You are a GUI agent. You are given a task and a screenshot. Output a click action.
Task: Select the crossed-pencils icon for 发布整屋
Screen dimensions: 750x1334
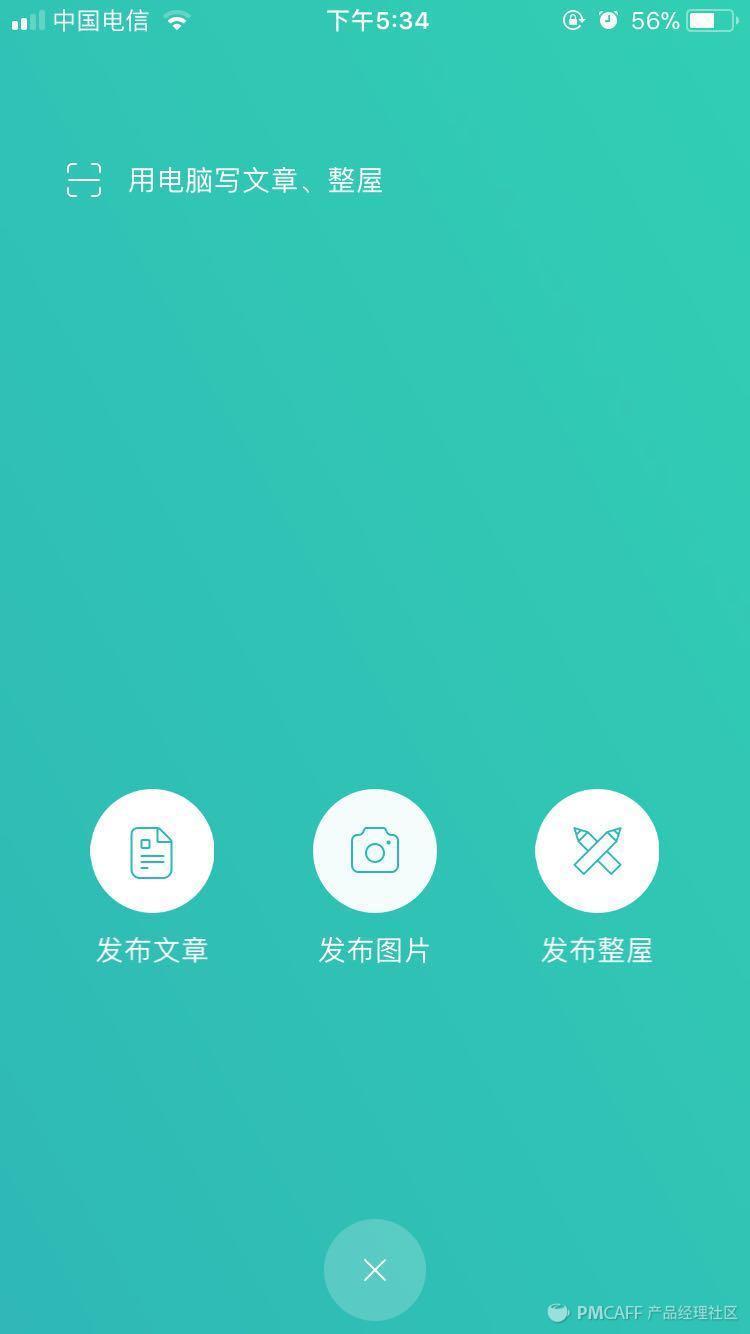pyautogui.click(x=597, y=850)
